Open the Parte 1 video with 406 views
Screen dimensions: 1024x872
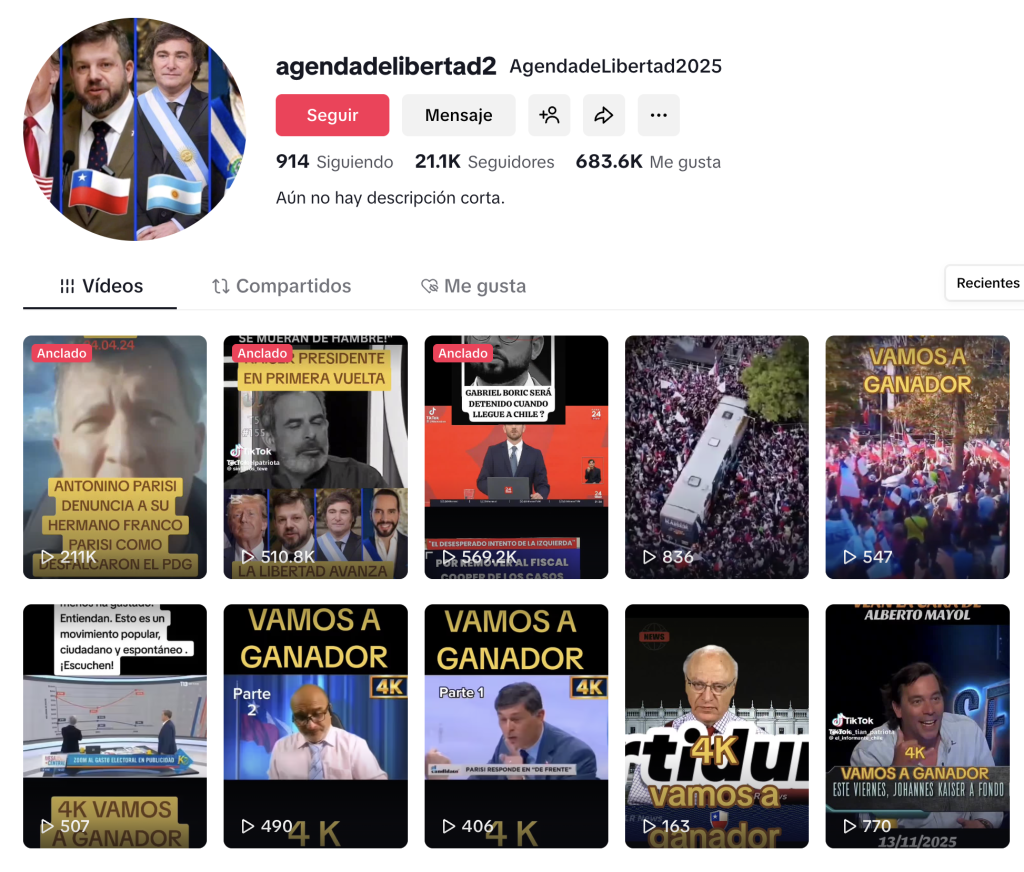pos(516,726)
